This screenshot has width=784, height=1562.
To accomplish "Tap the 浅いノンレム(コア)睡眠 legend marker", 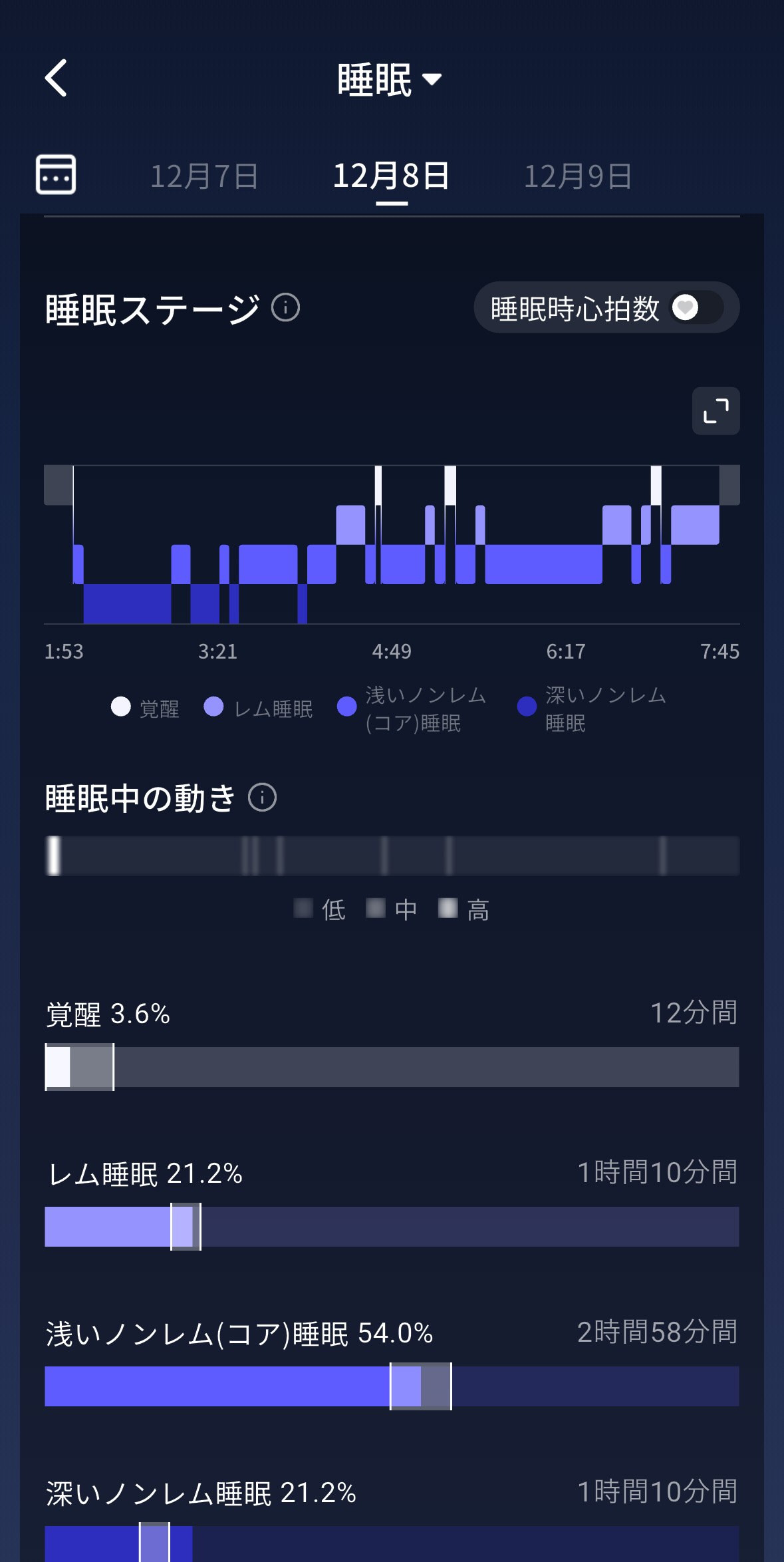I will [x=347, y=707].
